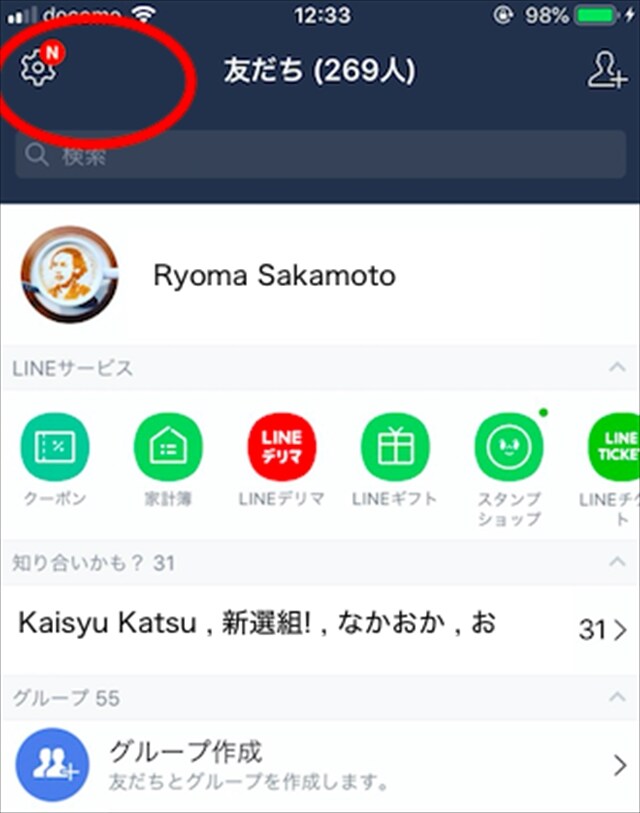
Task: Tap the 検索 search field
Action: click(320, 155)
